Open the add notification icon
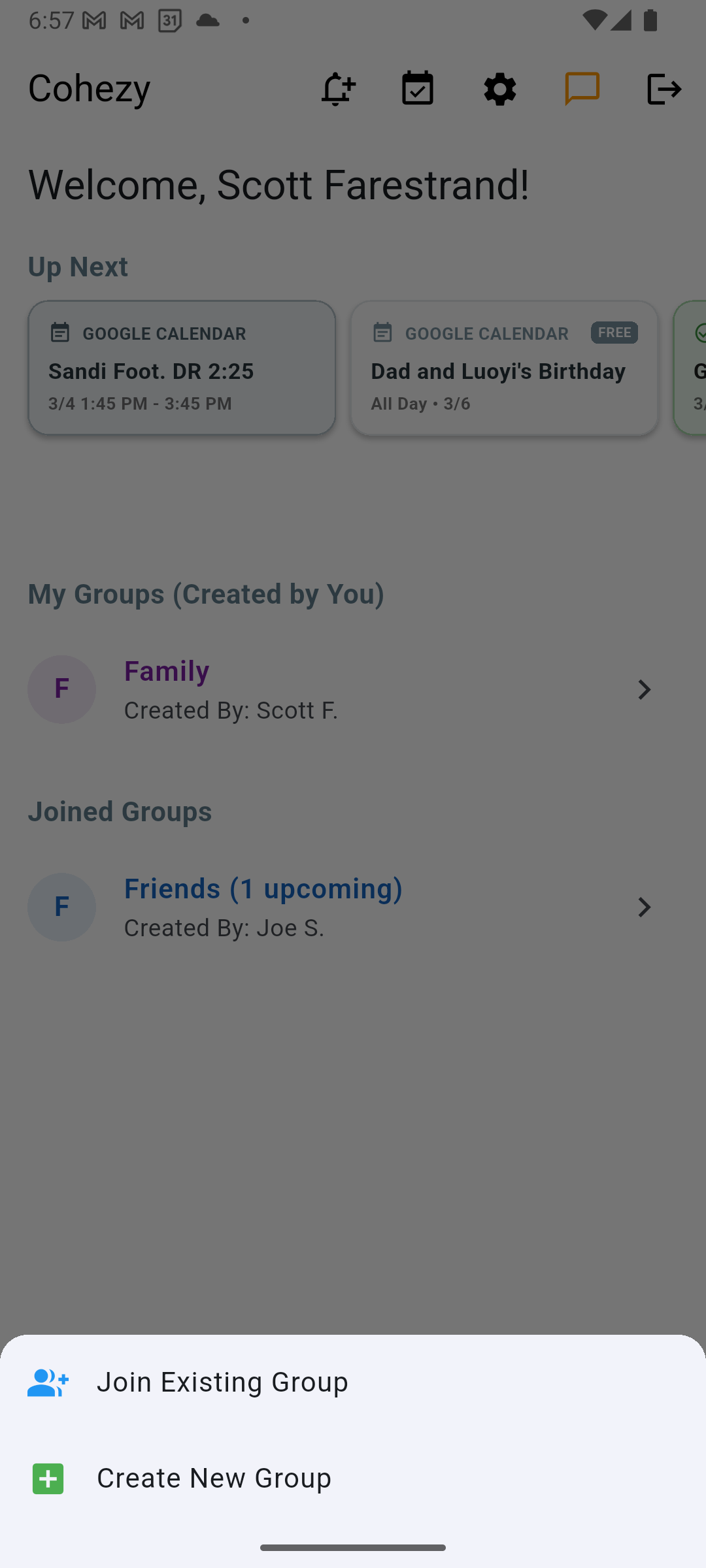Screen dimensions: 706x1568 click(x=337, y=88)
